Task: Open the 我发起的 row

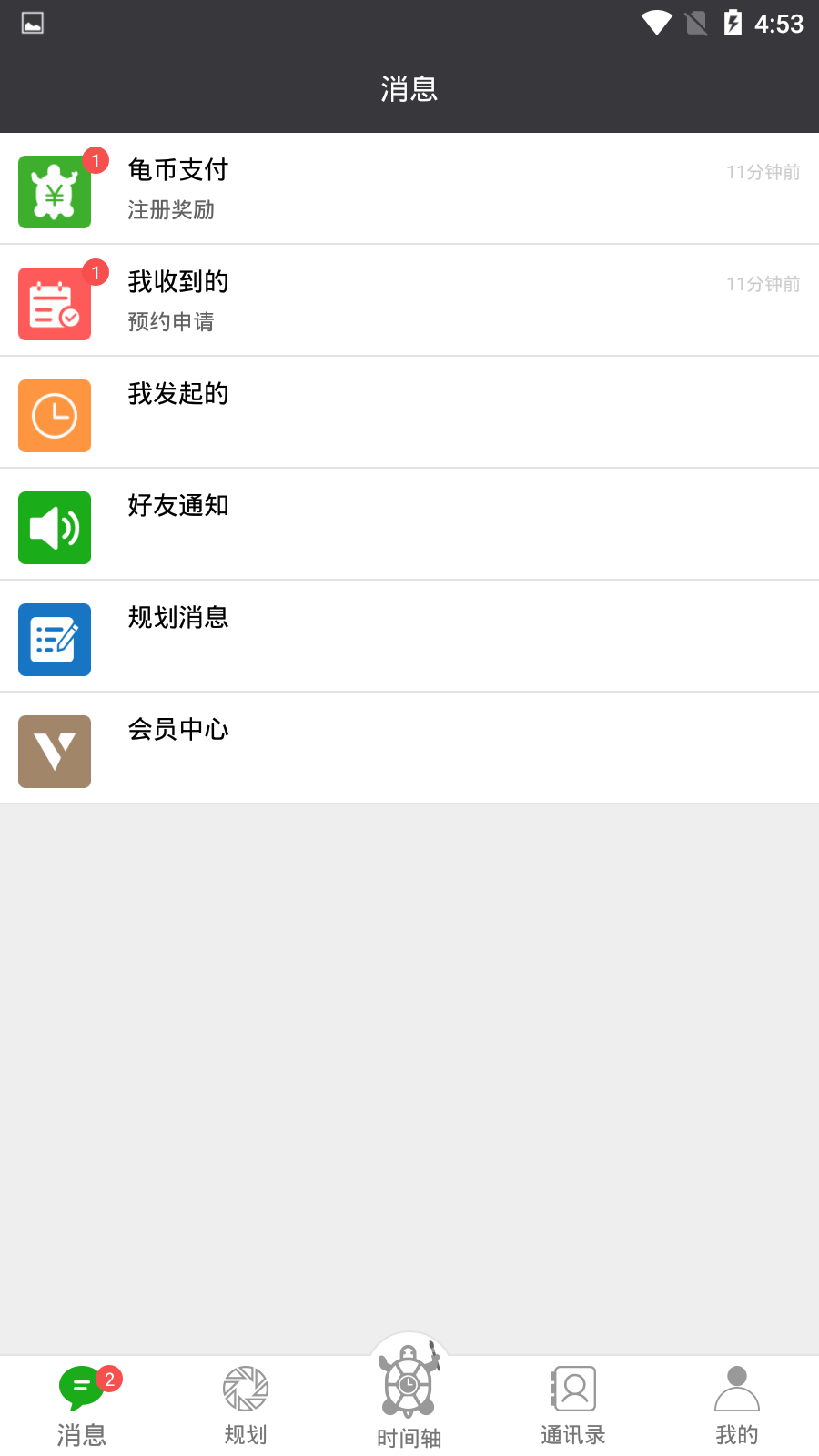Action: pyautogui.click(x=409, y=413)
